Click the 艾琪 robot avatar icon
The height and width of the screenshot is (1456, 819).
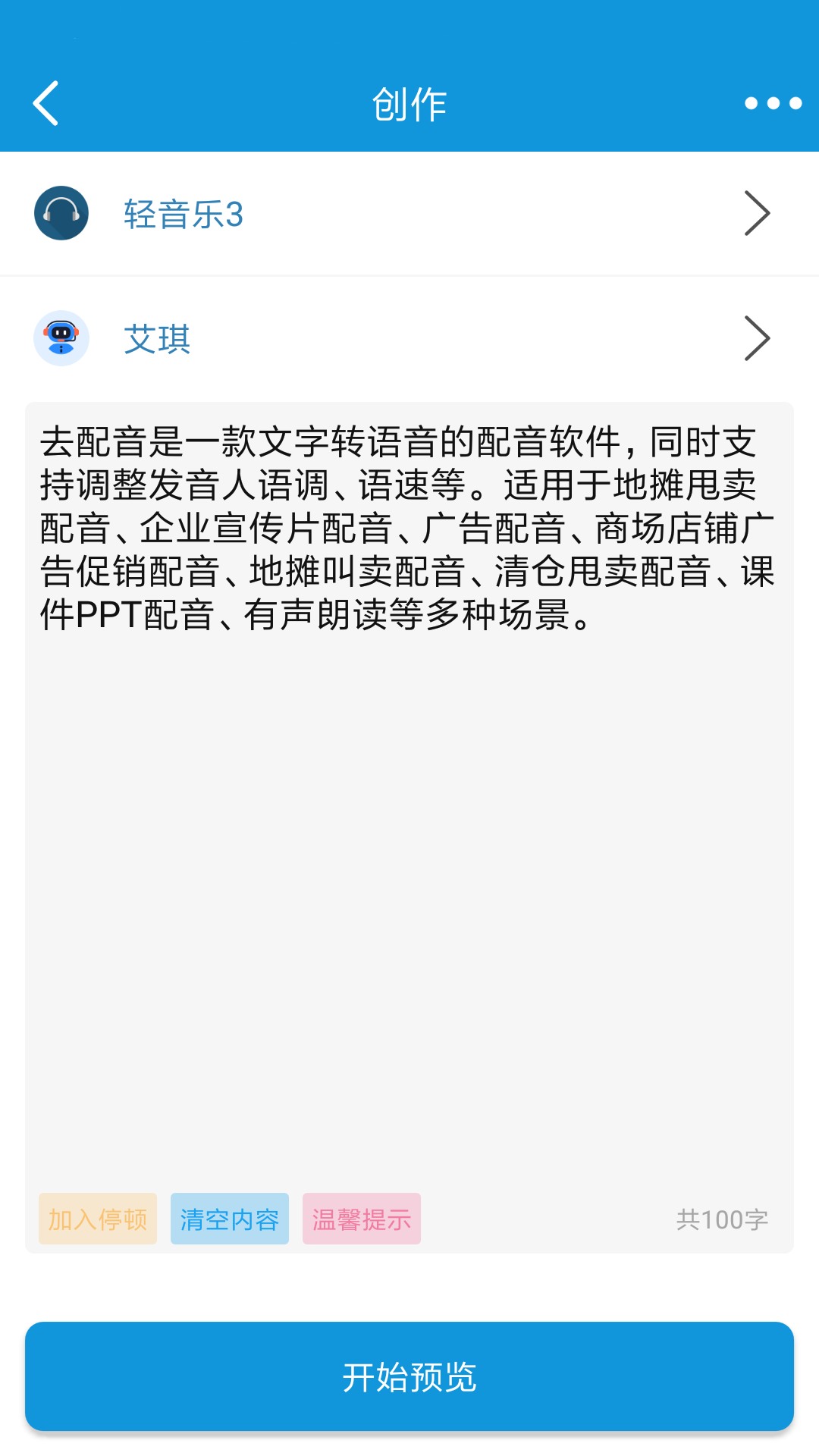(61, 338)
